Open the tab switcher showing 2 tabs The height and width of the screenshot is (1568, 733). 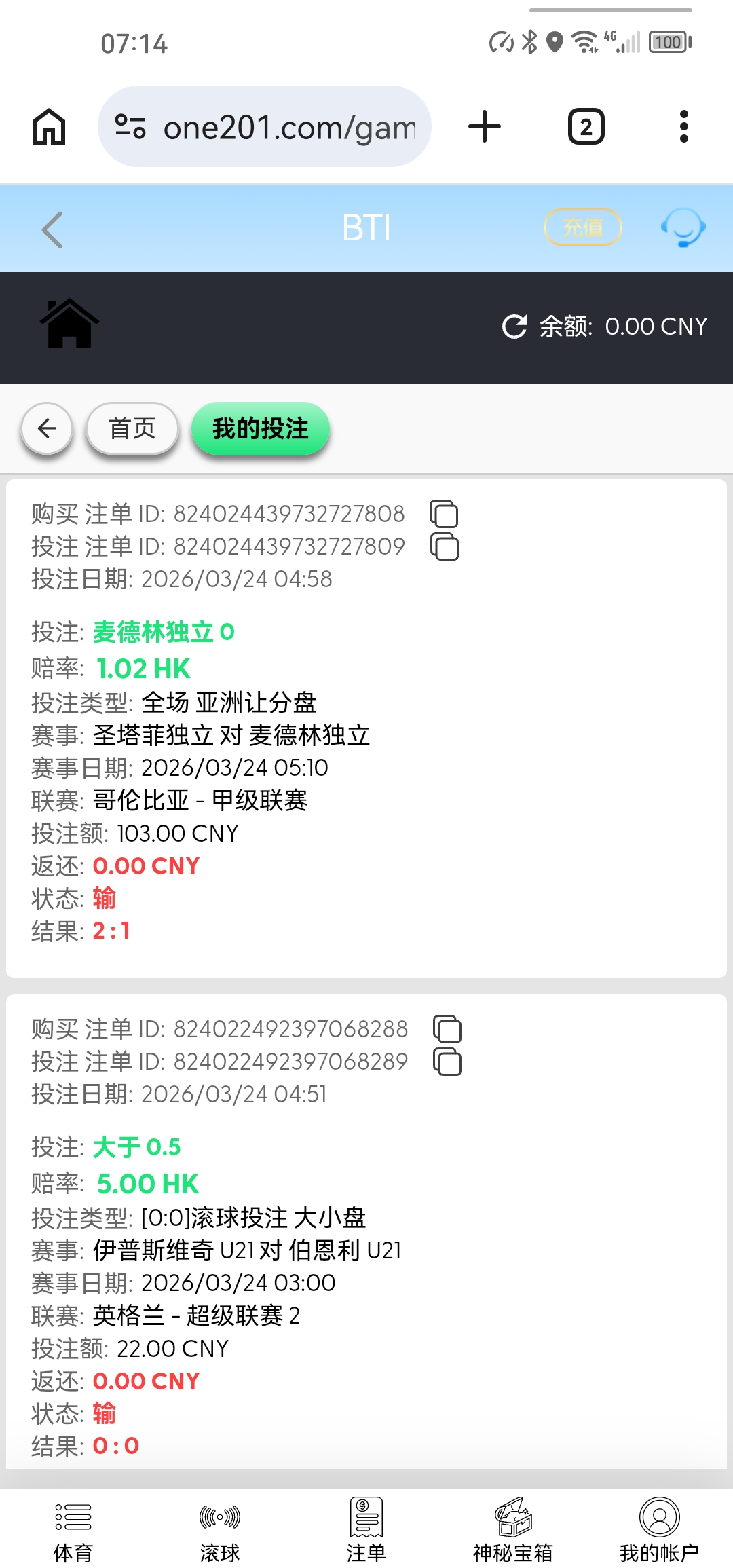585,126
